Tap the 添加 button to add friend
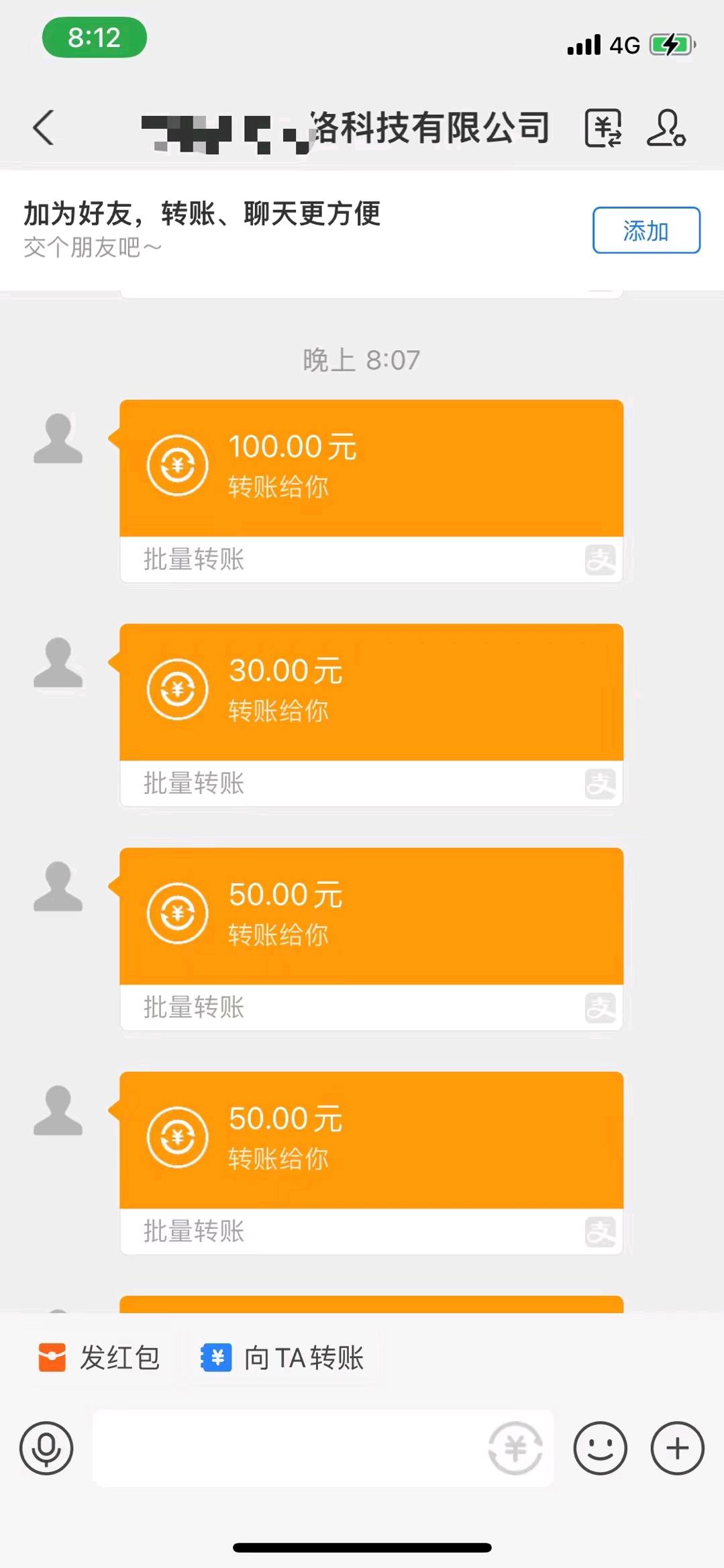 click(646, 230)
